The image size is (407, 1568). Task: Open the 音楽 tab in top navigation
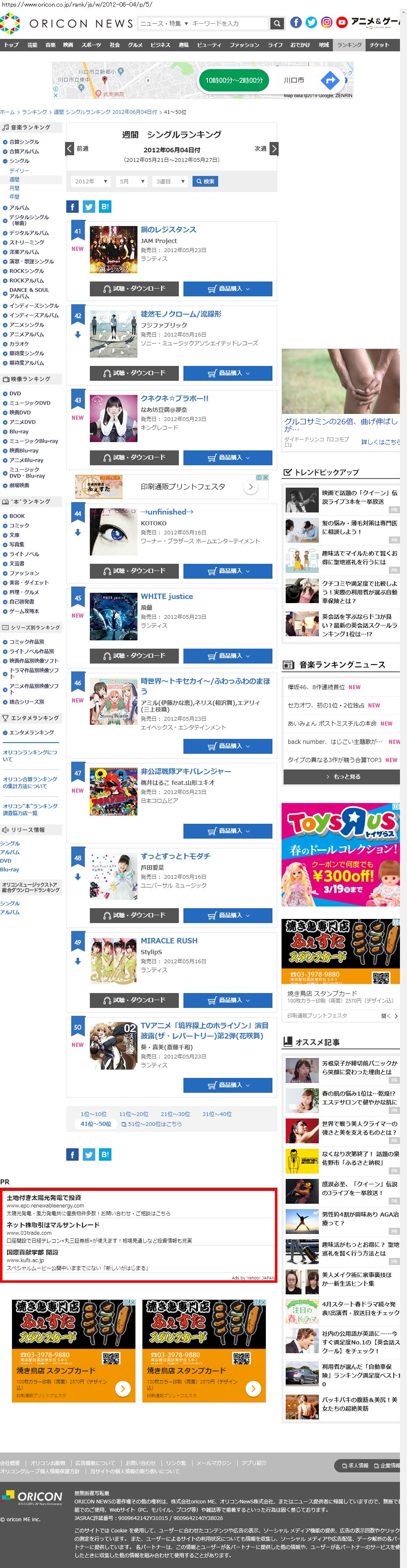pyautogui.click(x=51, y=45)
